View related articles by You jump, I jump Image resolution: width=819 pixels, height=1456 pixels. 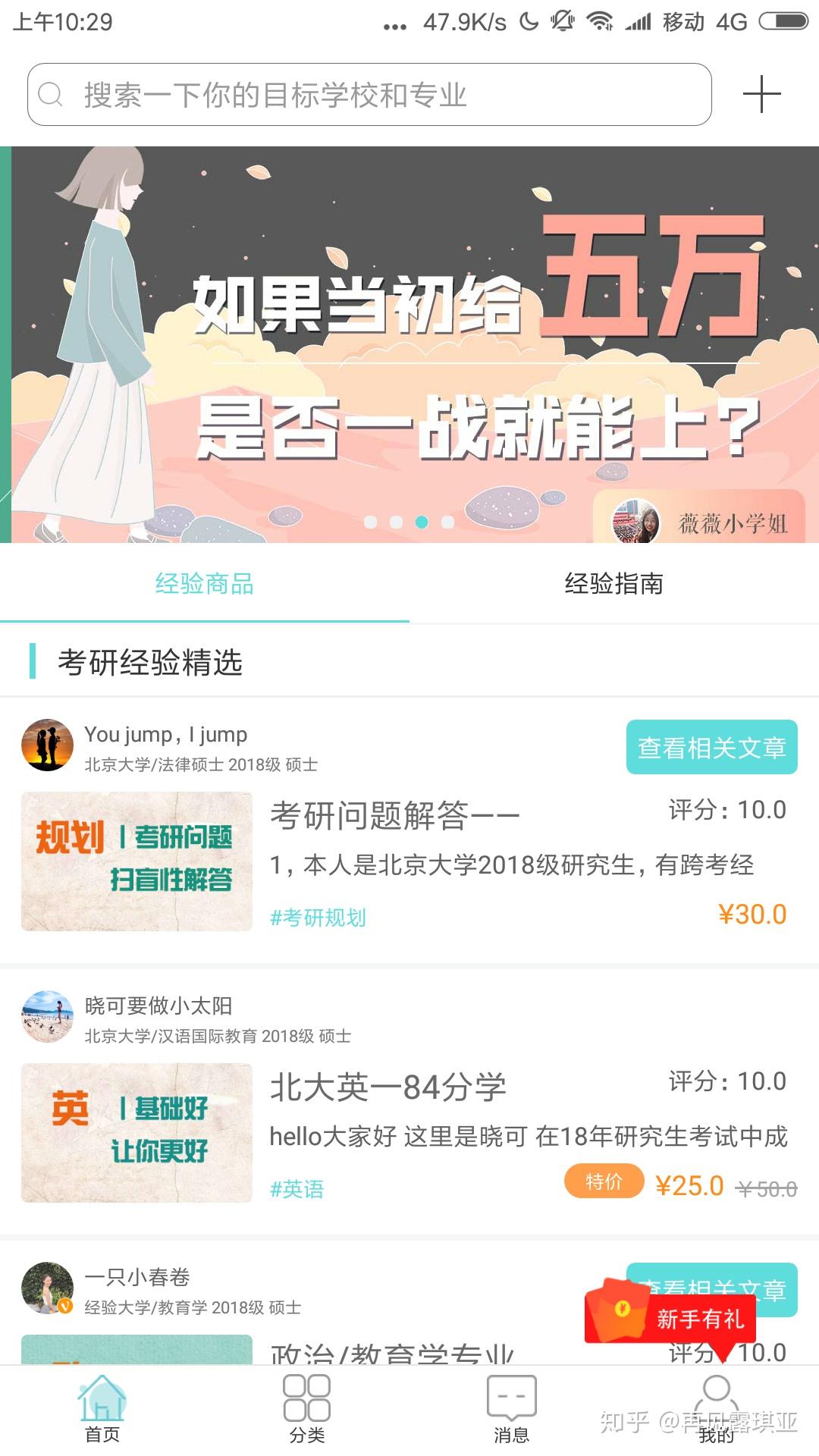click(x=711, y=747)
